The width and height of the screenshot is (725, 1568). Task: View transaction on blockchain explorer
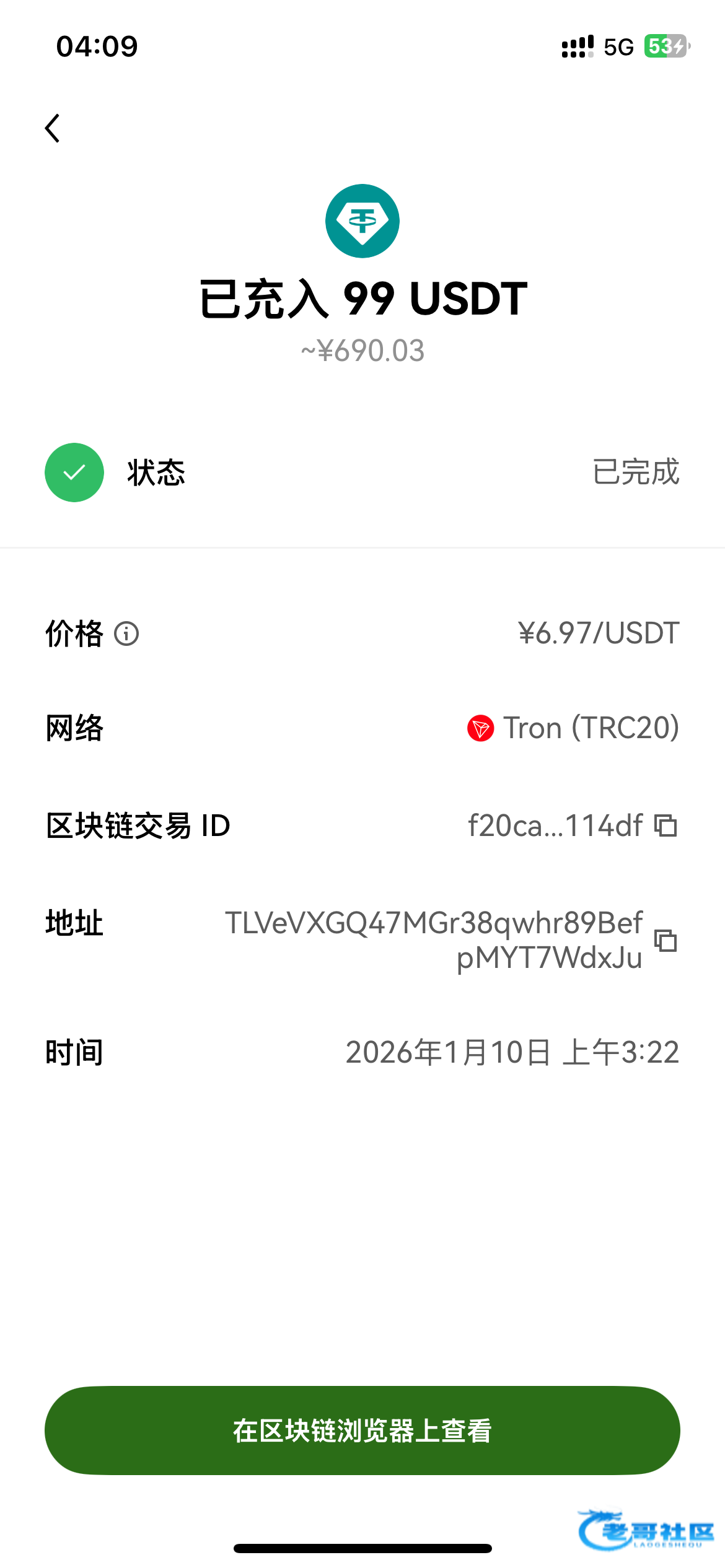tap(362, 1431)
